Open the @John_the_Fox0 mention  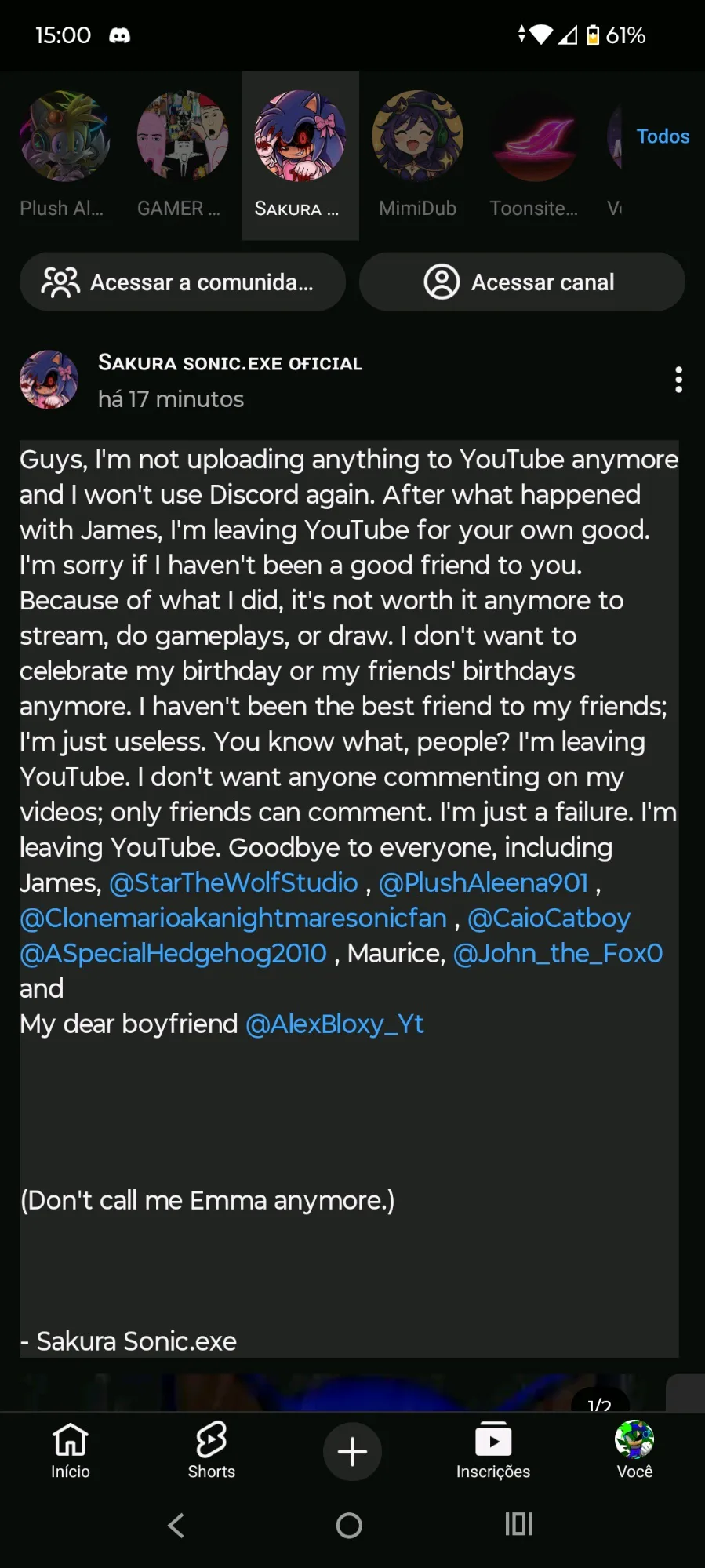tap(558, 954)
